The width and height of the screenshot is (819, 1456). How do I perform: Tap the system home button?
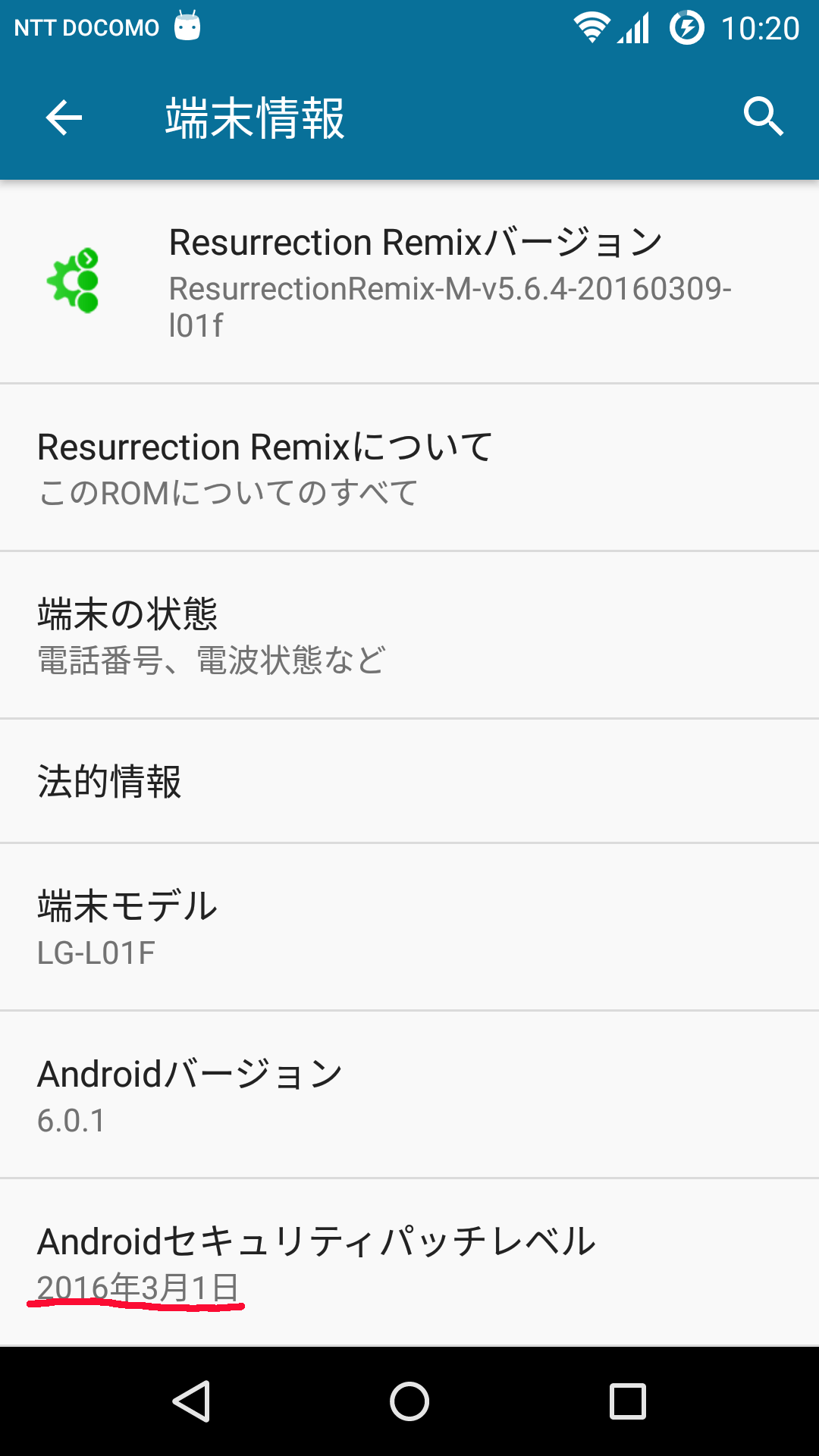coord(409,1401)
